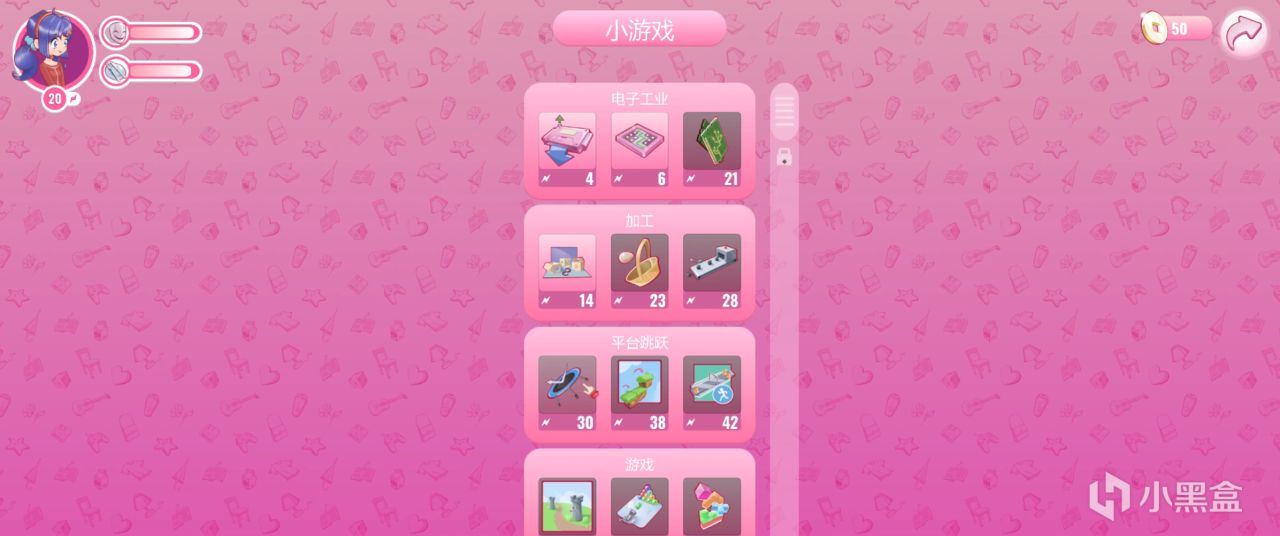The width and height of the screenshot is (1280, 536).
Task: Open the platform jumping minigame costing 38
Action: [639, 394]
